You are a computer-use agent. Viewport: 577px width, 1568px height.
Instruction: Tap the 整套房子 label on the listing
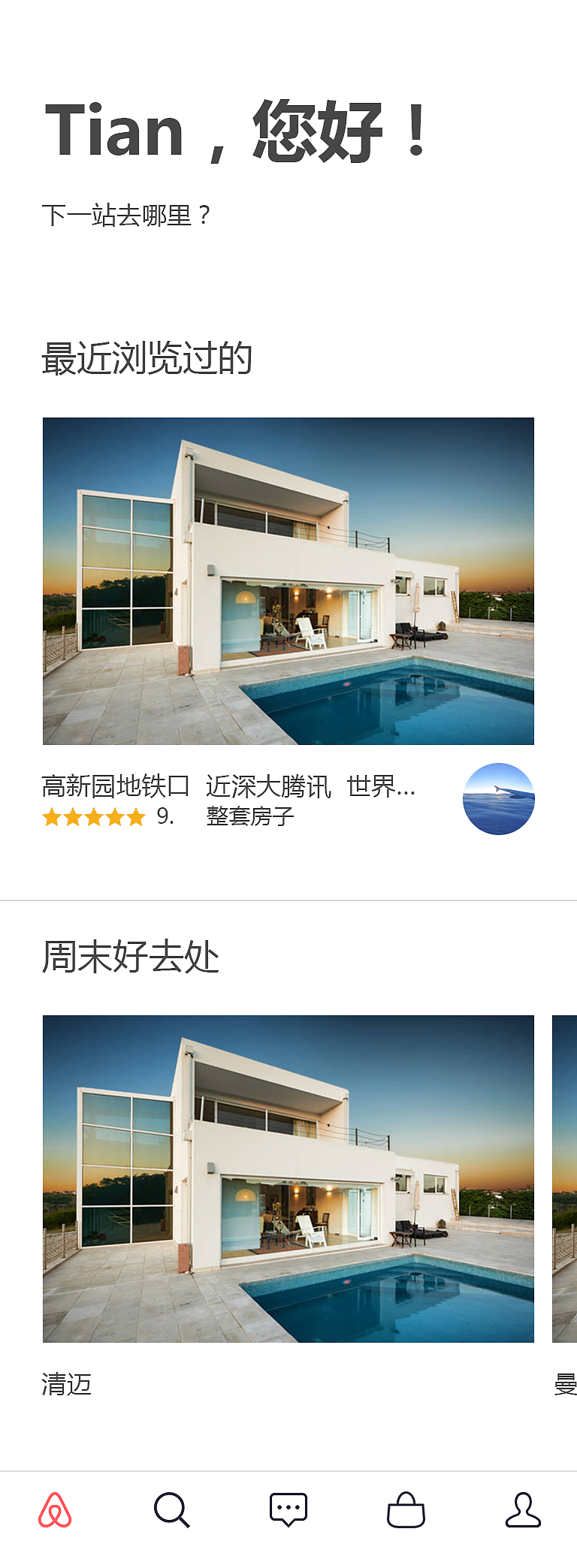pyautogui.click(x=249, y=817)
